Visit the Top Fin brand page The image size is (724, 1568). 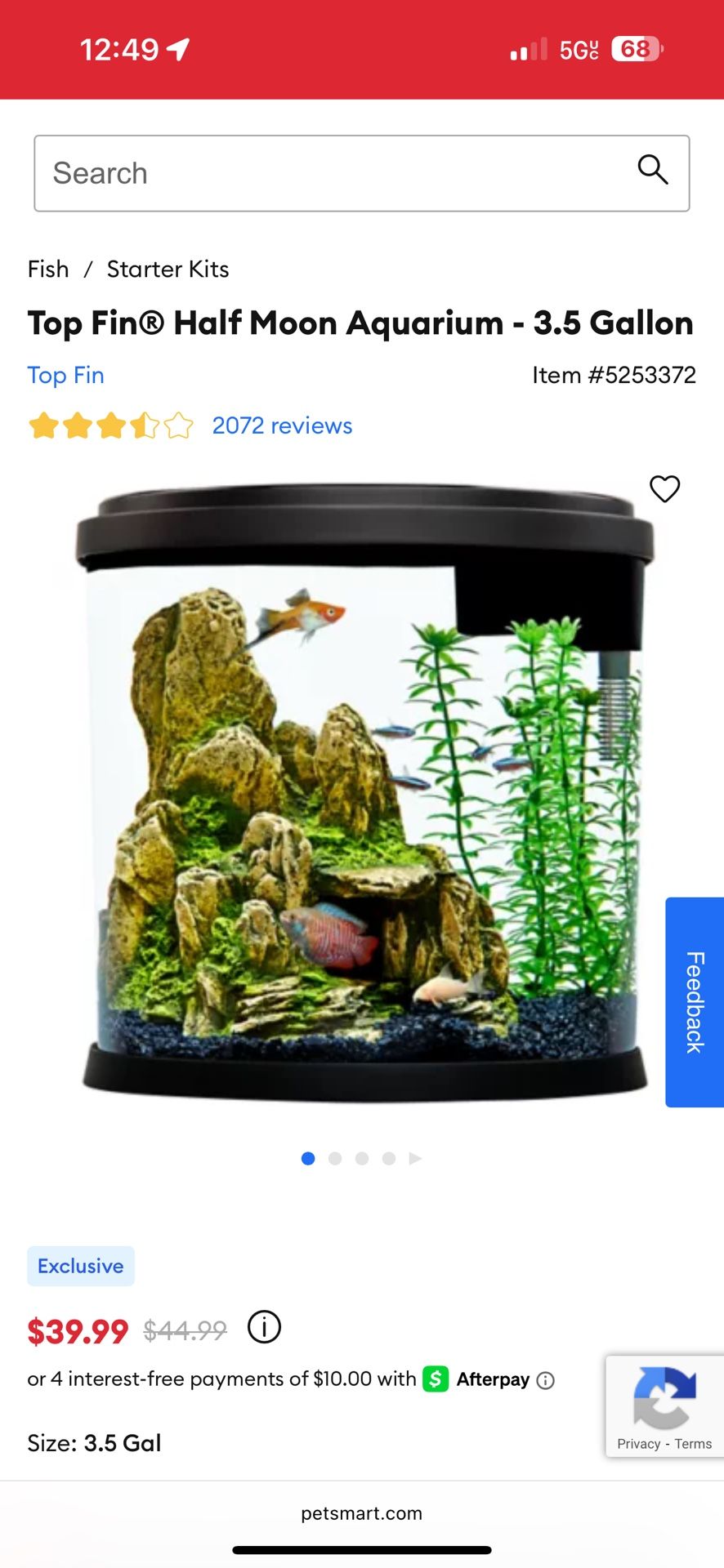coord(65,375)
